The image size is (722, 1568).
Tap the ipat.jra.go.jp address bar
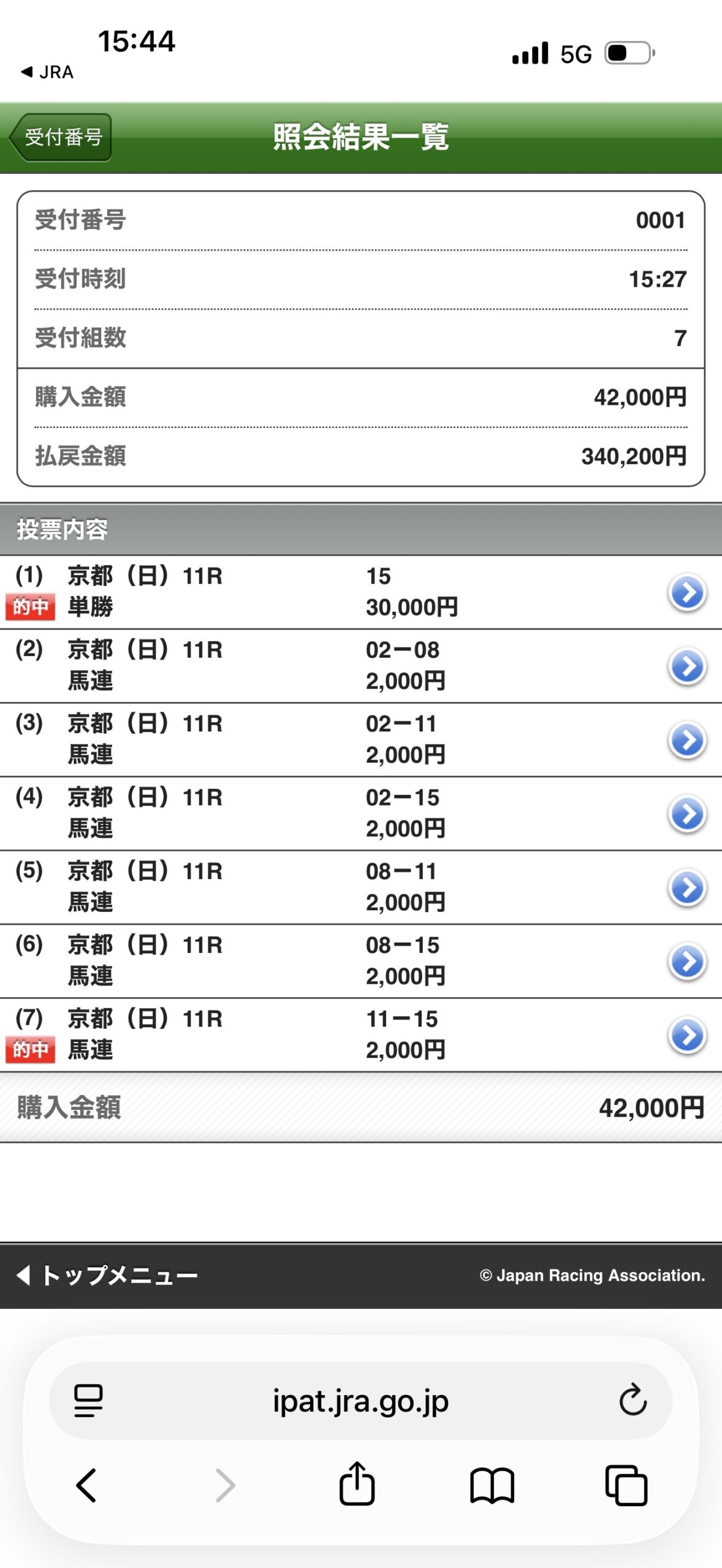click(360, 1401)
